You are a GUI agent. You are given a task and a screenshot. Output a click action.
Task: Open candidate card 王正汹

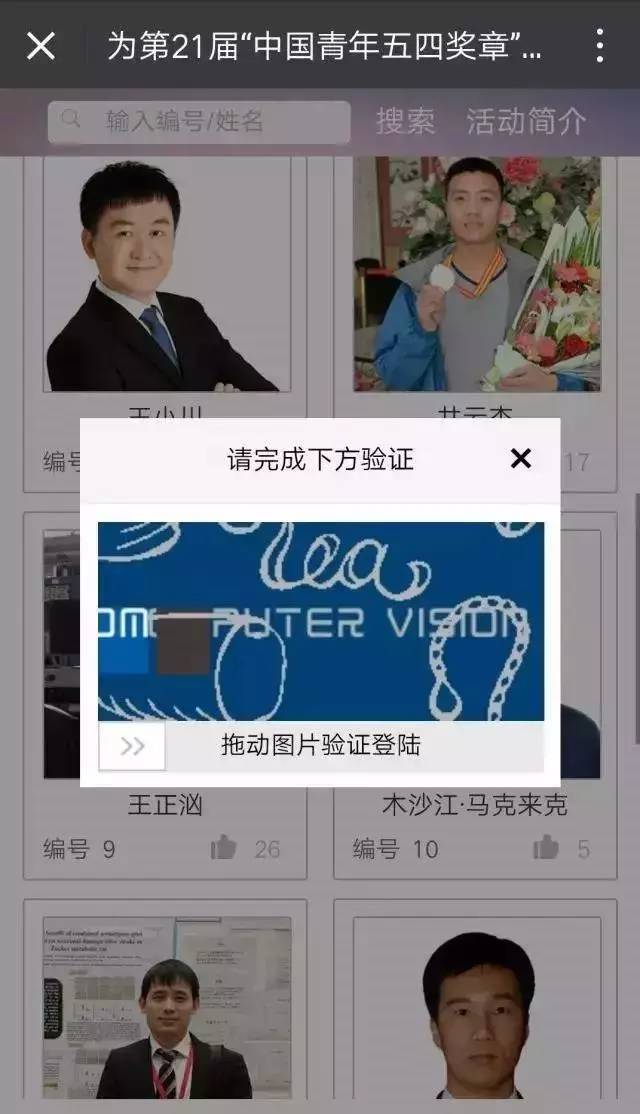(x=165, y=804)
